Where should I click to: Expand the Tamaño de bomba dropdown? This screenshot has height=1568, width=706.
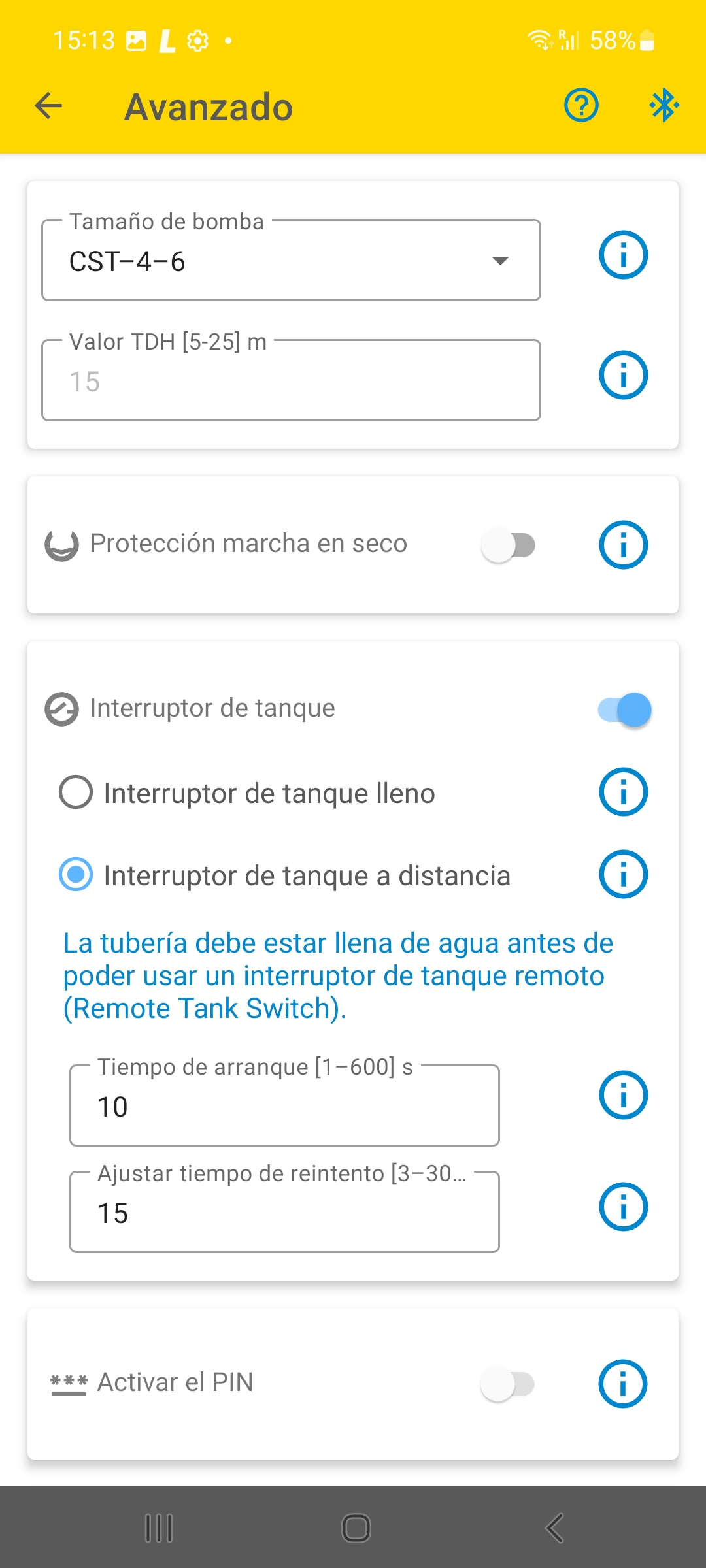(x=291, y=261)
